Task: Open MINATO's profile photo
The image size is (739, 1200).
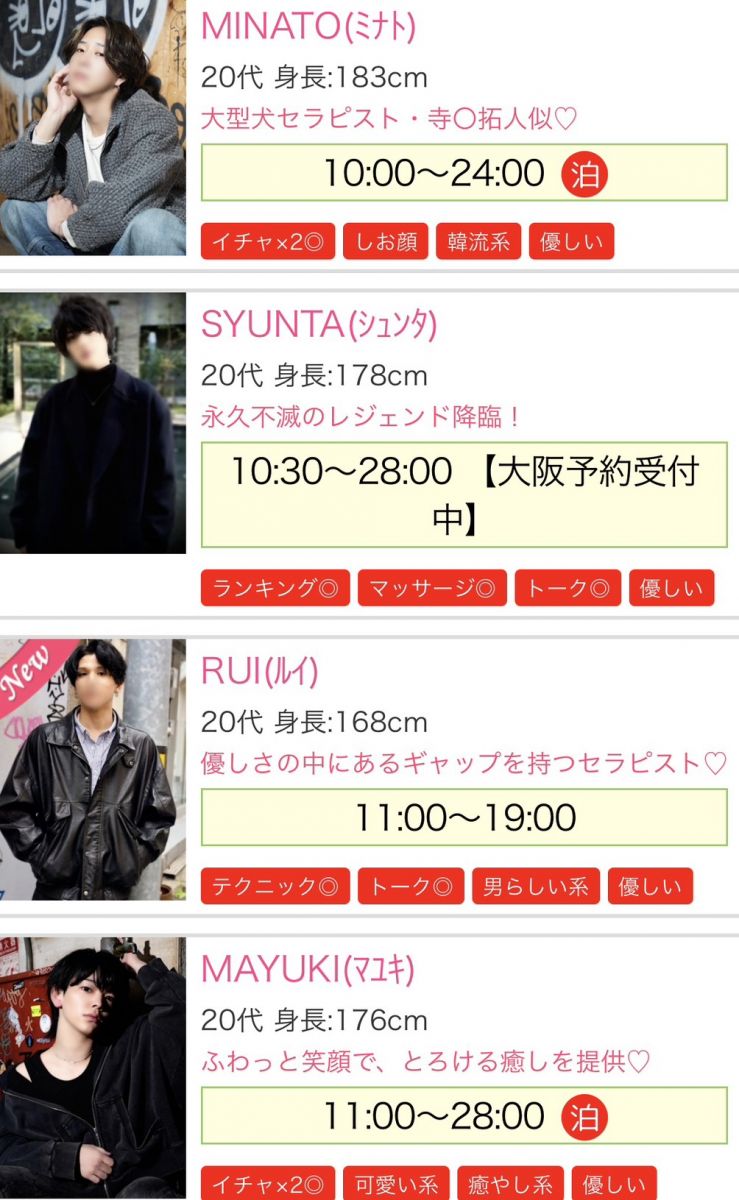Action: 92,127
